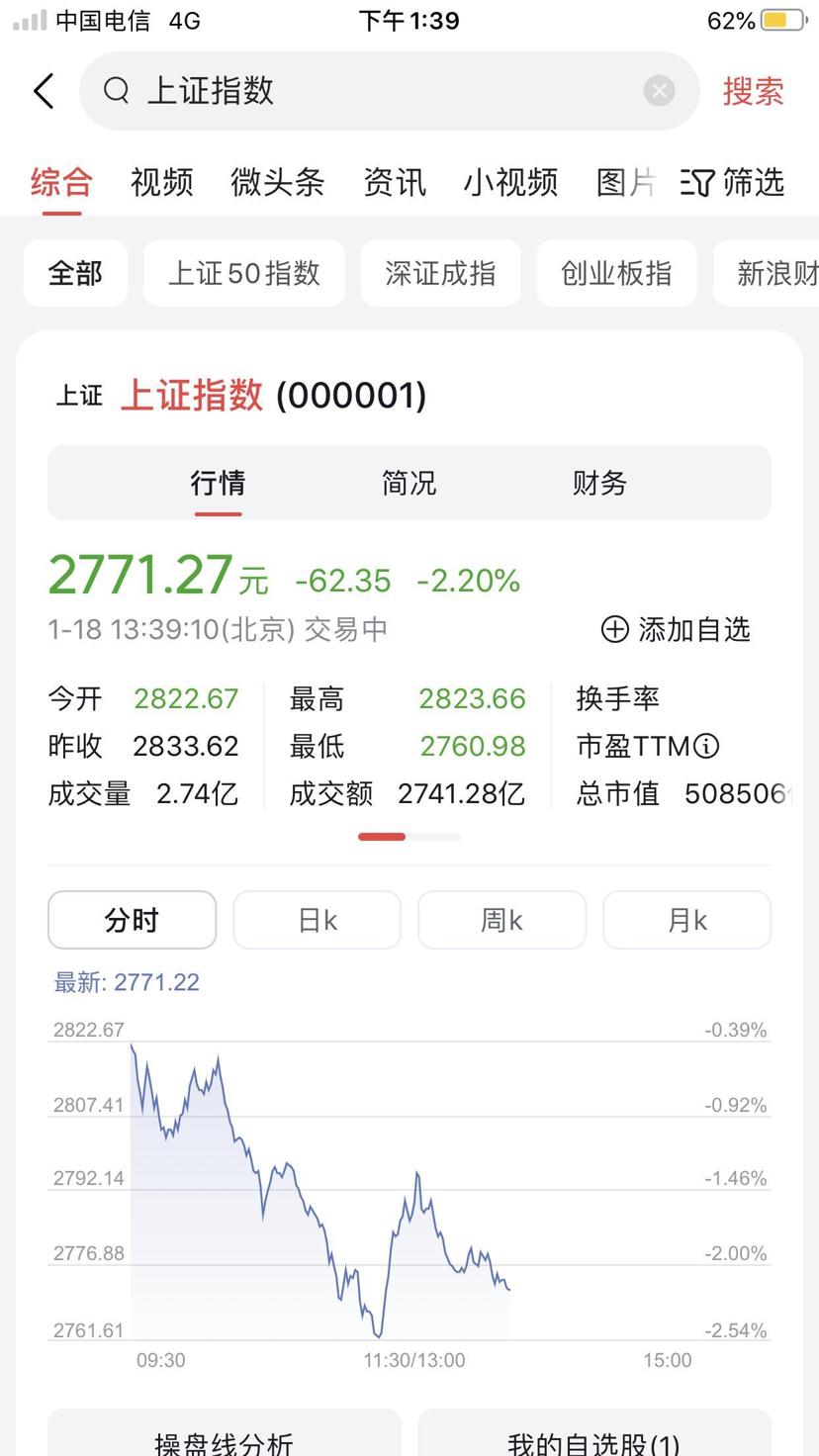The image size is (819, 1456).
Task: Show the 日k chart
Action: click(x=318, y=920)
